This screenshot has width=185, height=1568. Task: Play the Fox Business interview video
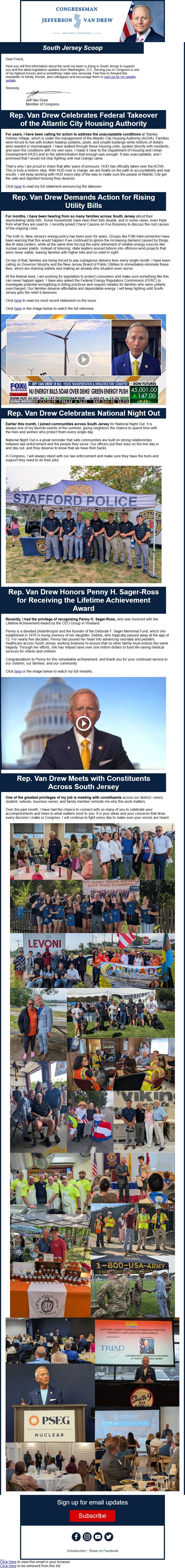(x=83, y=359)
